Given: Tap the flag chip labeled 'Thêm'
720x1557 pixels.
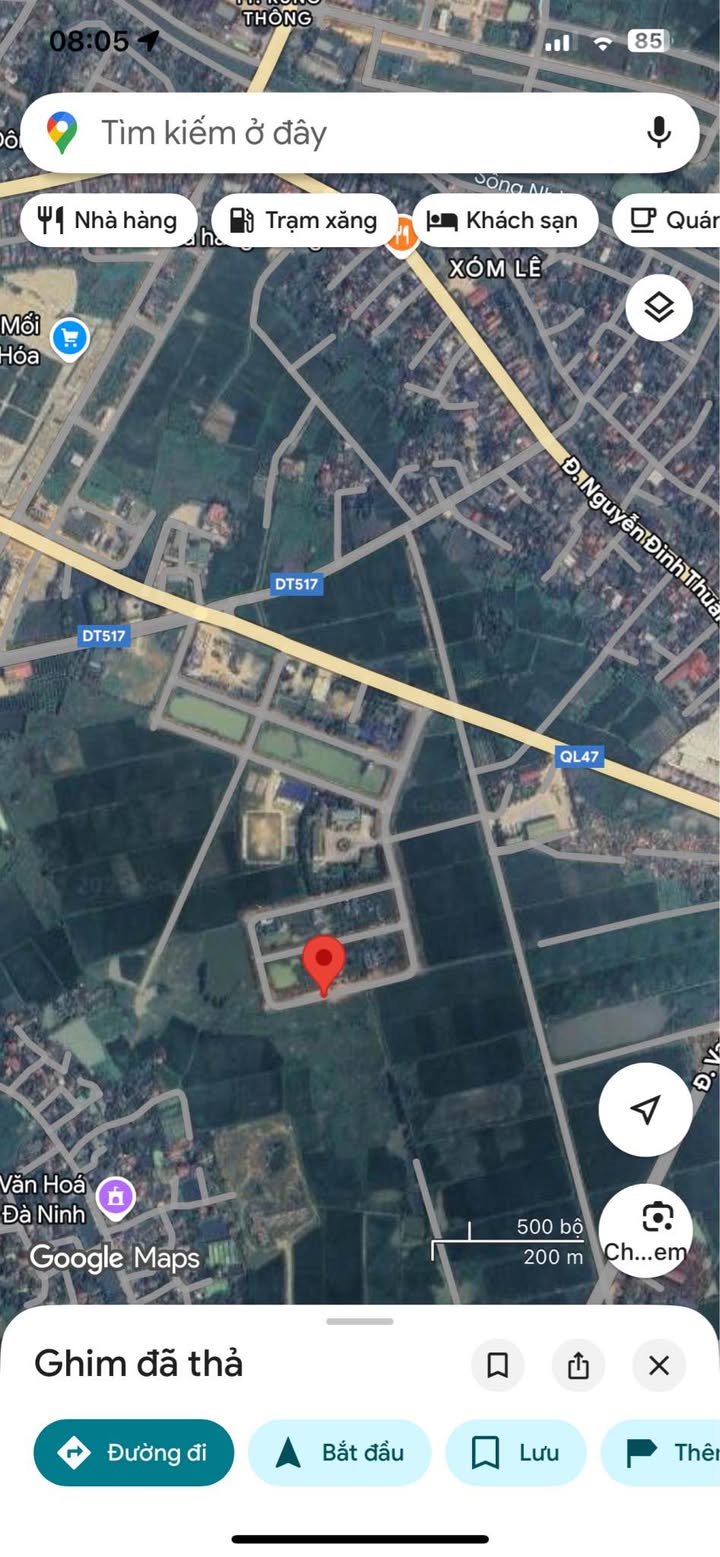Looking at the screenshot, I should click(665, 1452).
